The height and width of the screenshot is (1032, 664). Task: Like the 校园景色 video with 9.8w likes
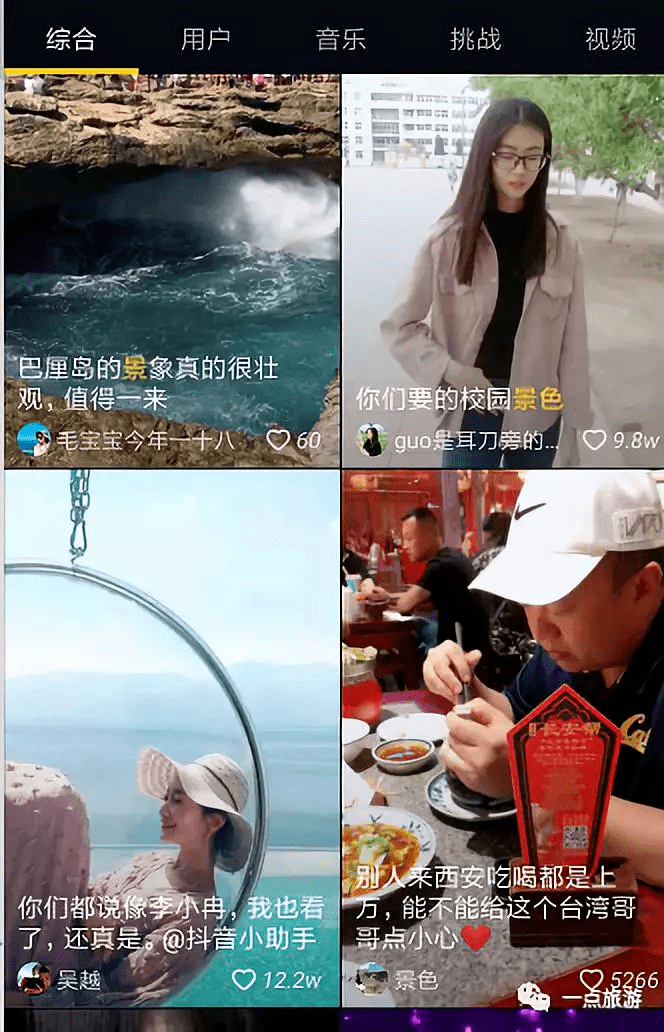point(595,440)
